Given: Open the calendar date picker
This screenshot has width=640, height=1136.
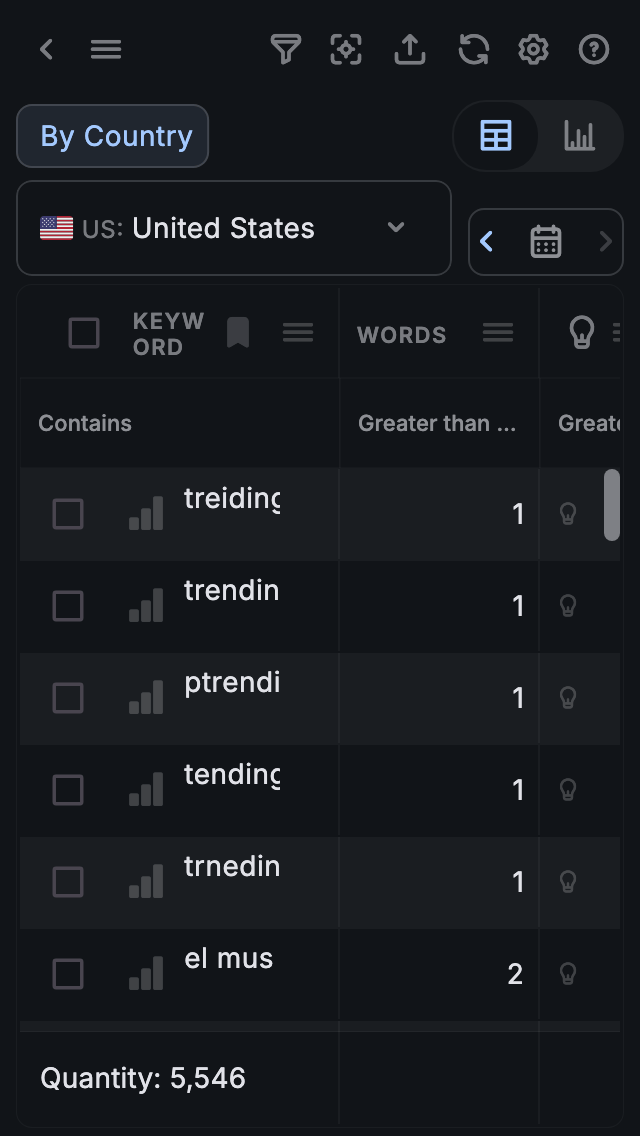Looking at the screenshot, I should 545,241.
